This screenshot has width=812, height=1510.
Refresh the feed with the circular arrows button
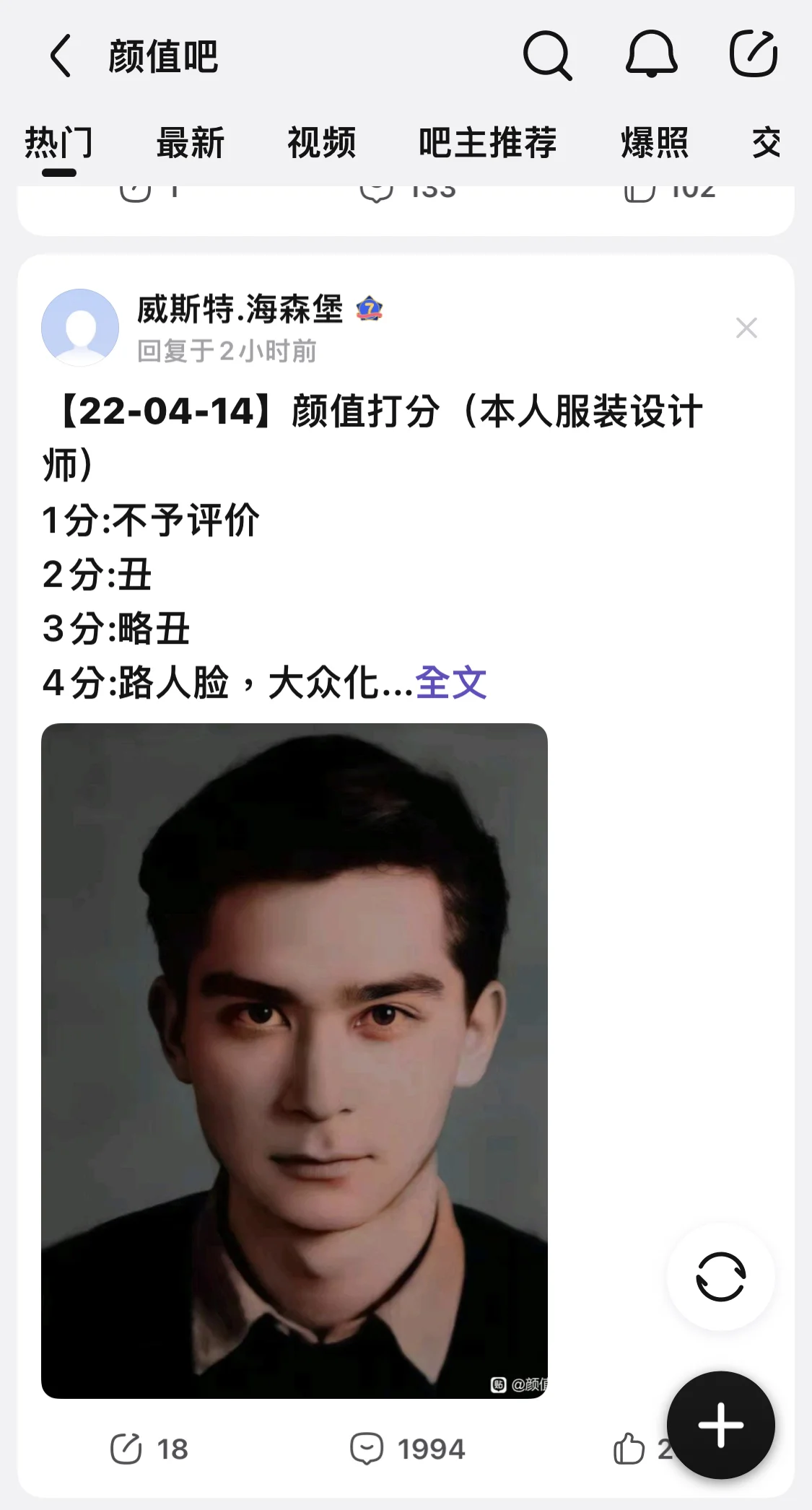720,1277
